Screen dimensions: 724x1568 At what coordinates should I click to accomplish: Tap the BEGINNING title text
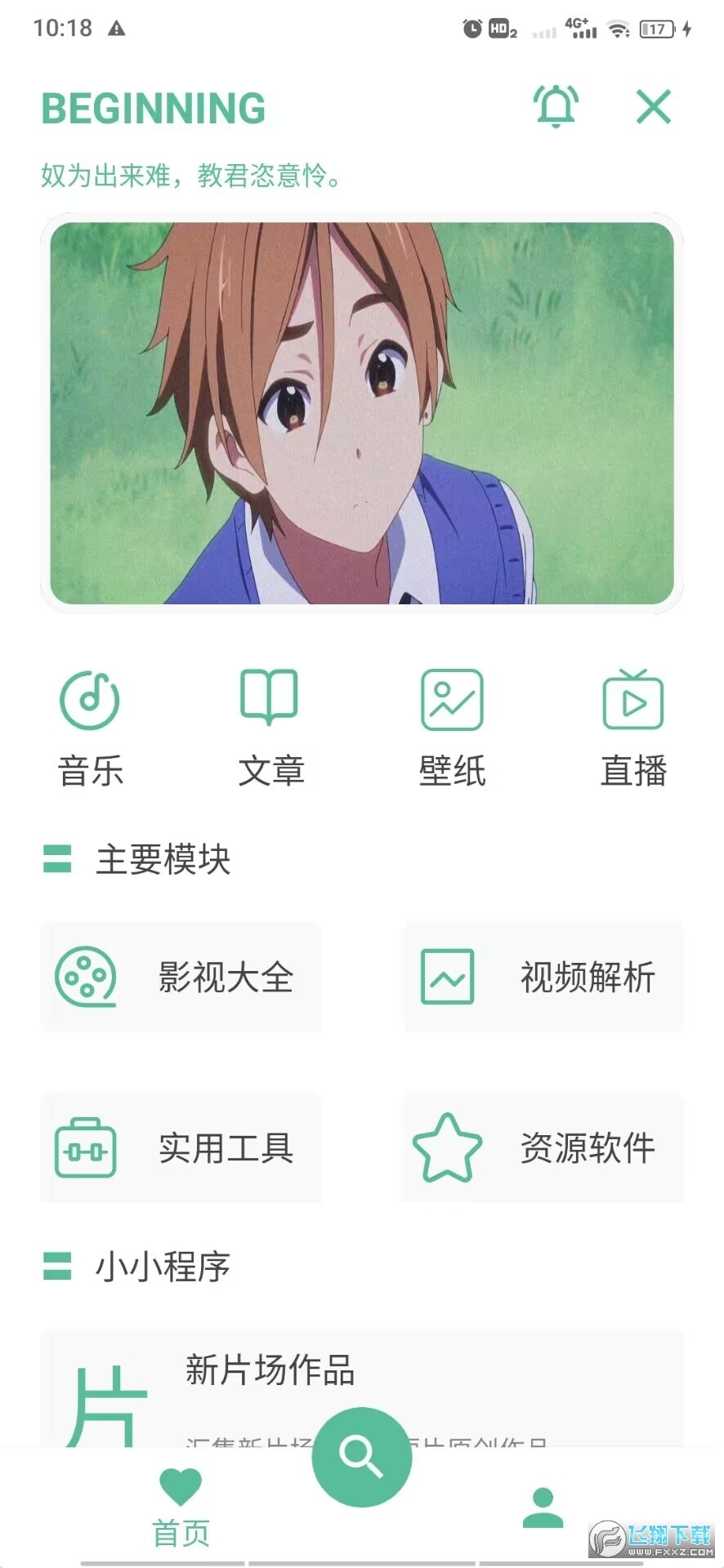153,107
